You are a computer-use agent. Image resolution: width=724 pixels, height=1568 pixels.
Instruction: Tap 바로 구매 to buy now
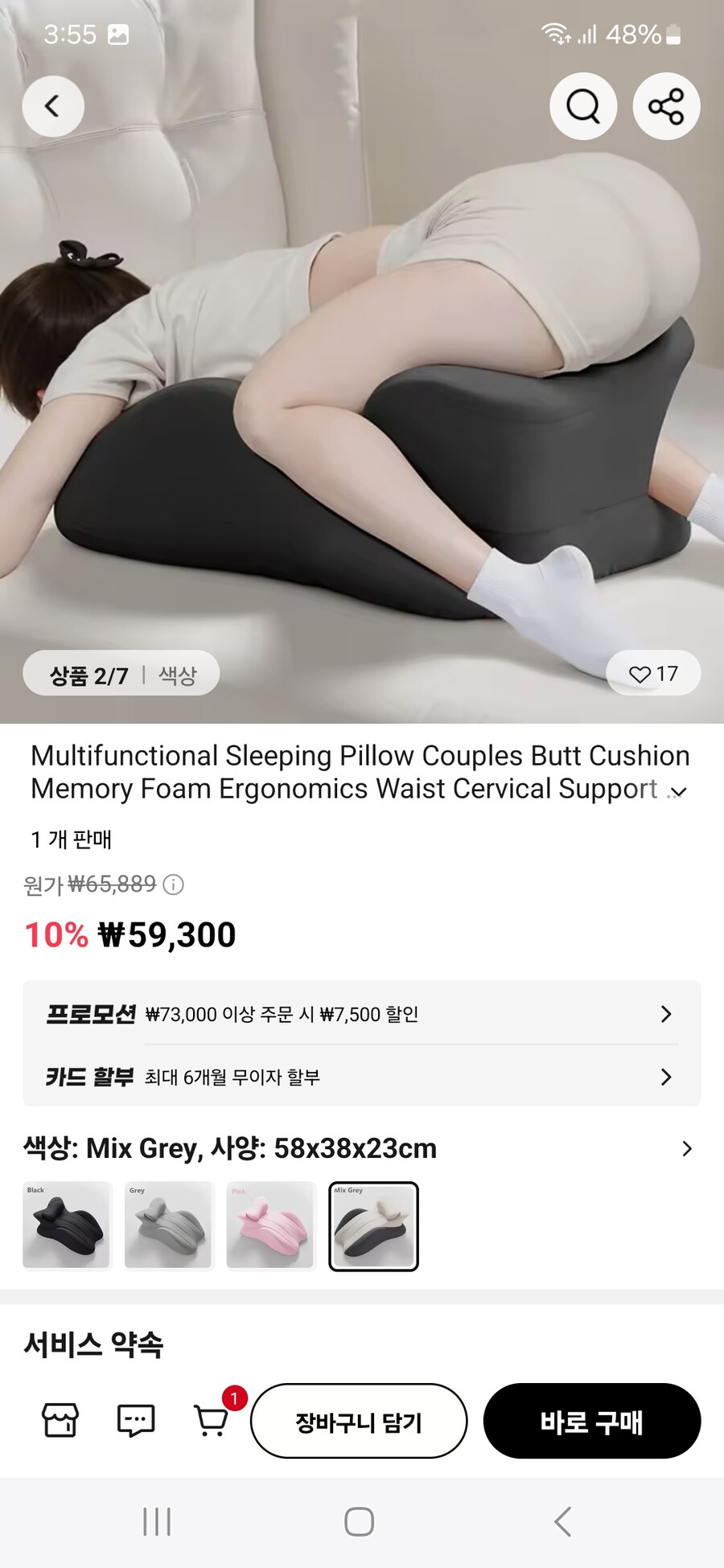point(591,1421)
